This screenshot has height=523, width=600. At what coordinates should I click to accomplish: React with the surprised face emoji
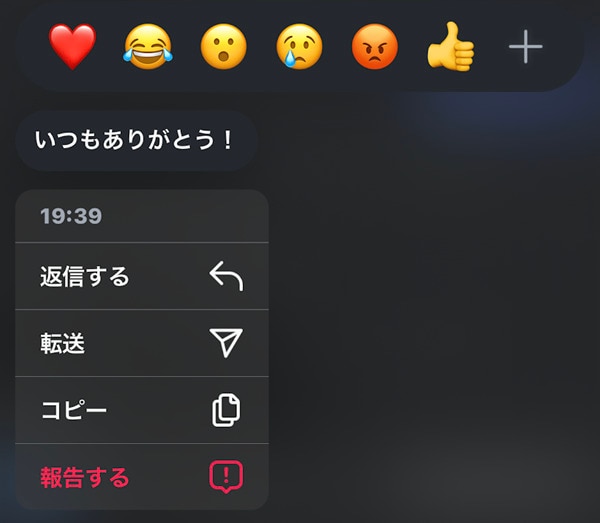click(x=223, y=47)
